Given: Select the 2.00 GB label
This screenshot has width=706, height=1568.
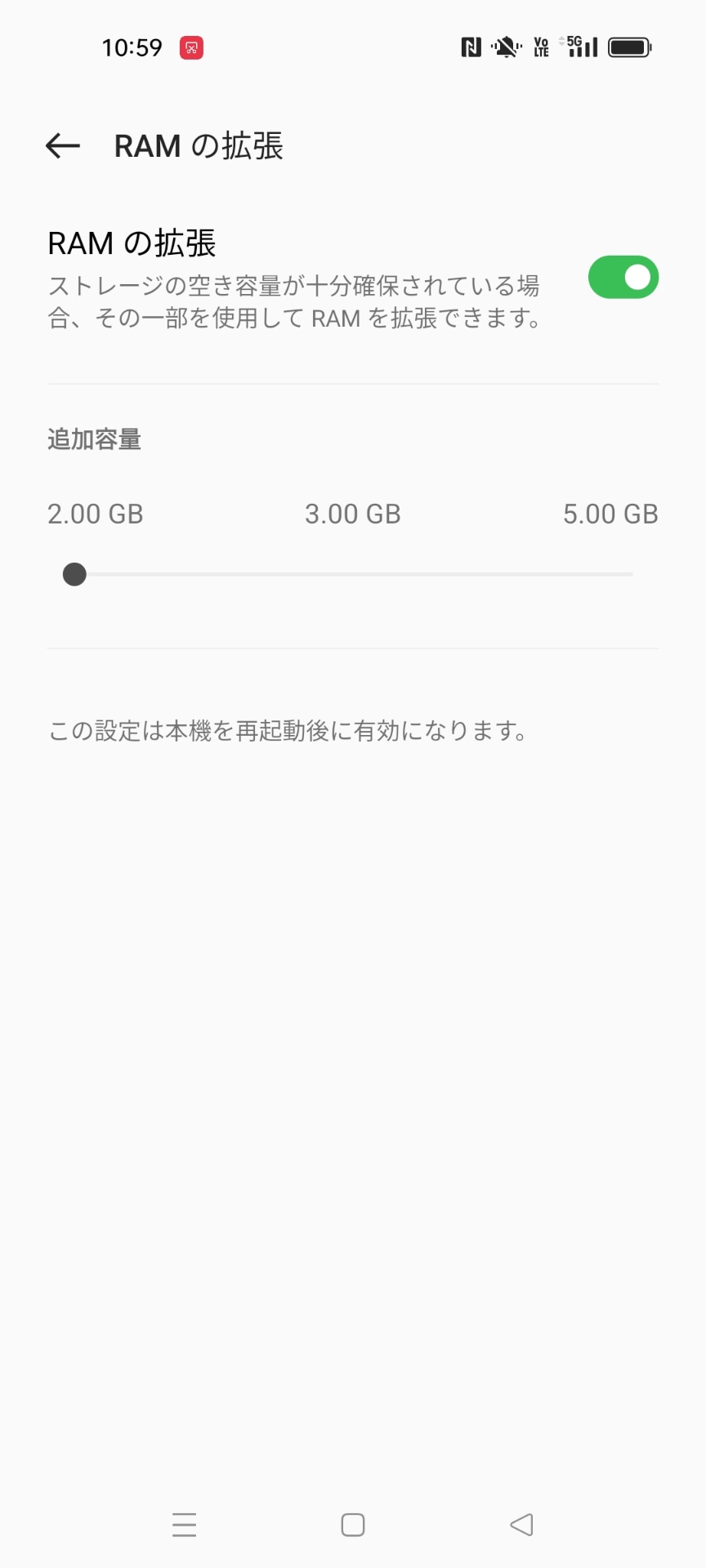Looking at the screenshot, I should click(x=95, y=514).
